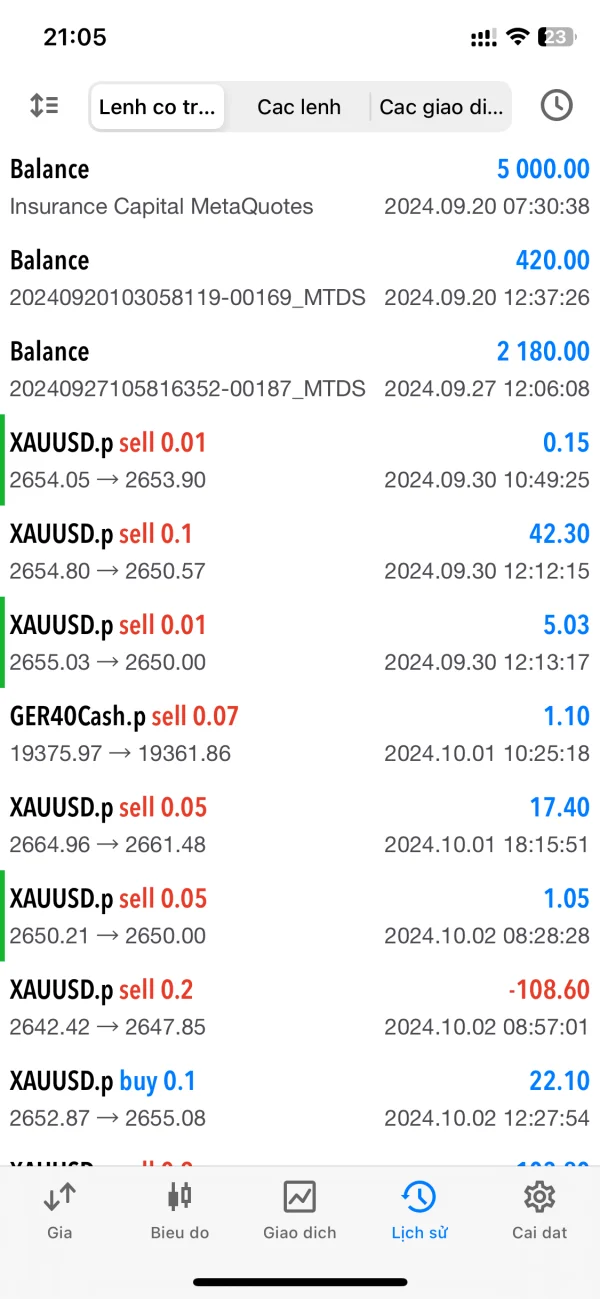Select the 'Lenh co tr...' segment

click(158, 107)
